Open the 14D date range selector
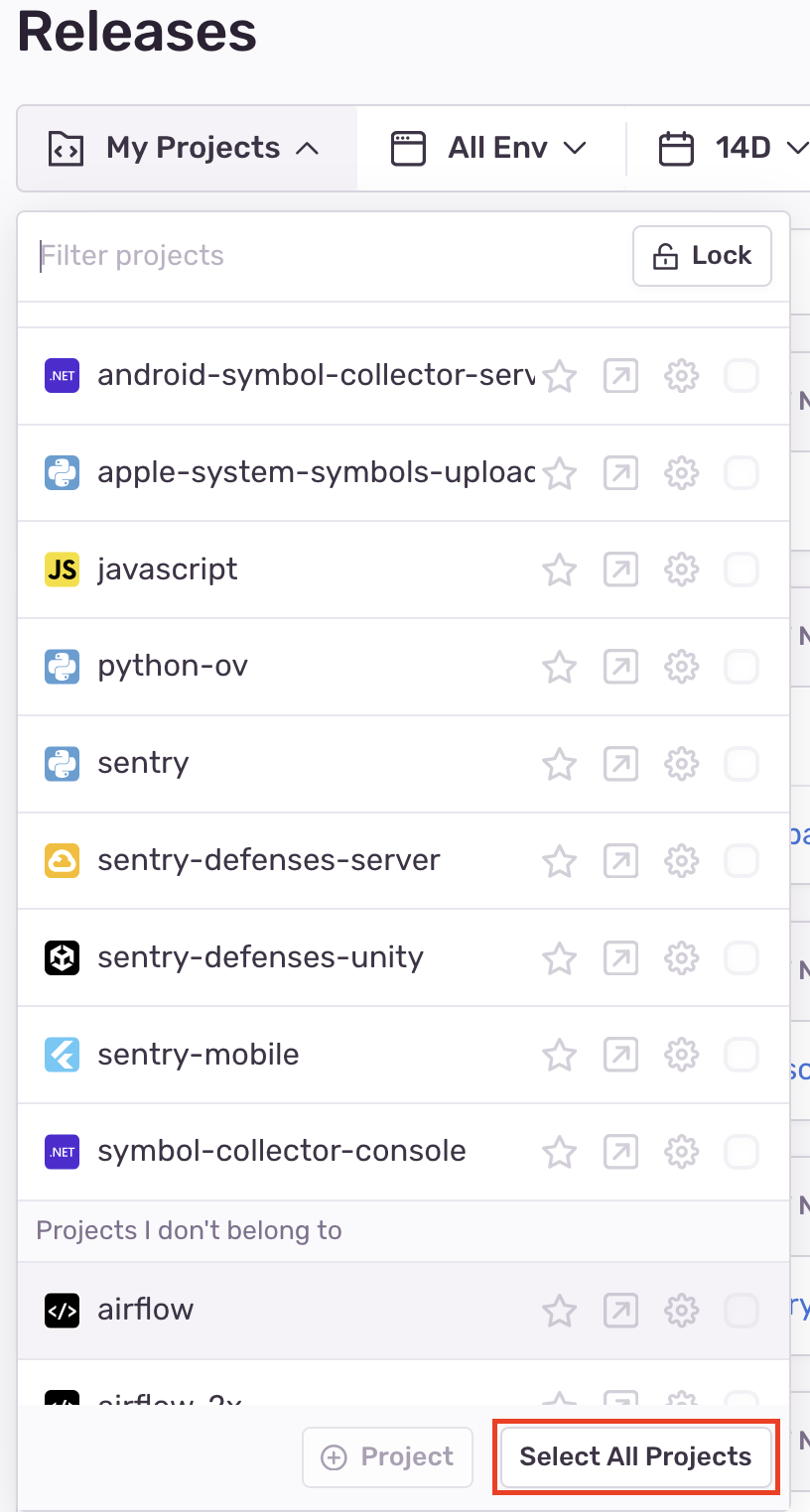The image size is (810, 1512). point(733,149)
